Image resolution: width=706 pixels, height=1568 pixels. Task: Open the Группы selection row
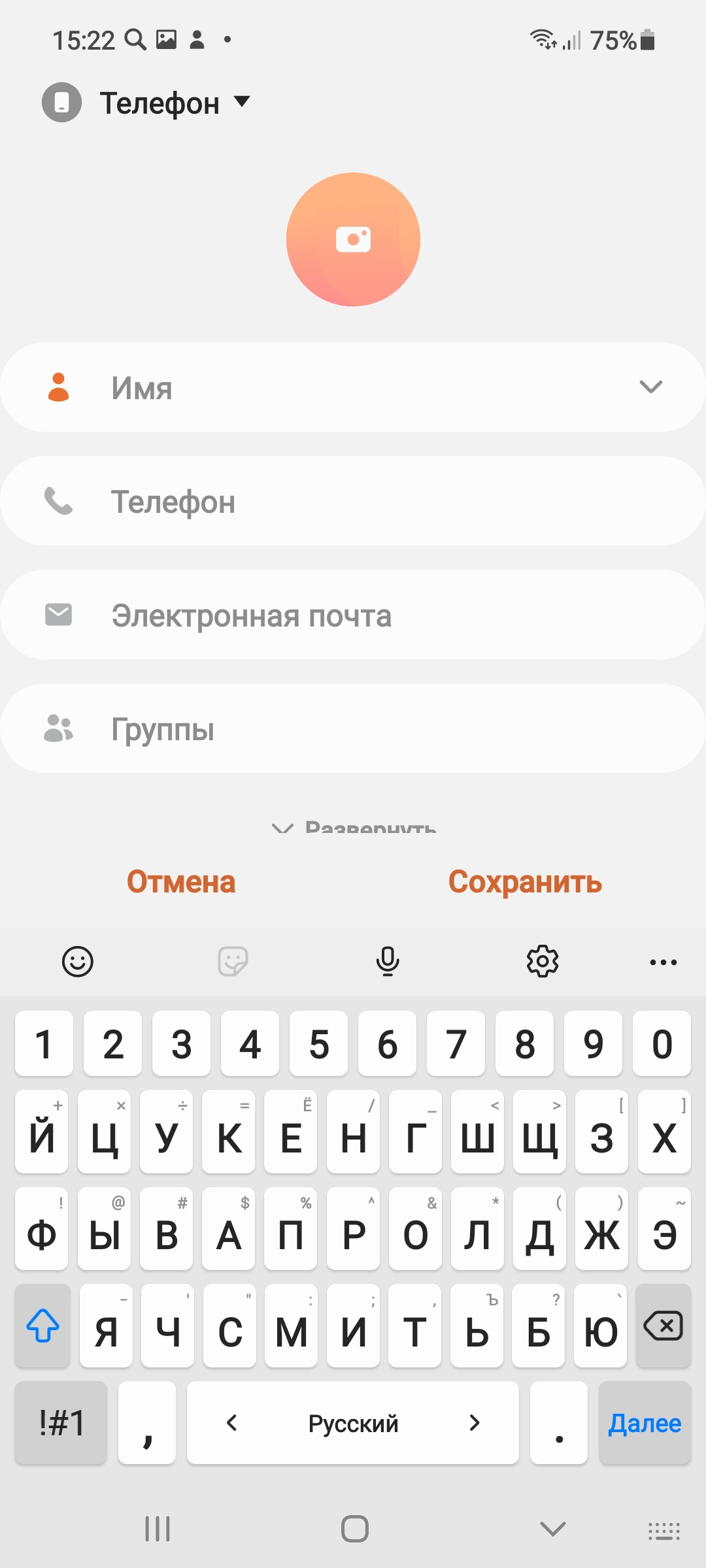353,728
